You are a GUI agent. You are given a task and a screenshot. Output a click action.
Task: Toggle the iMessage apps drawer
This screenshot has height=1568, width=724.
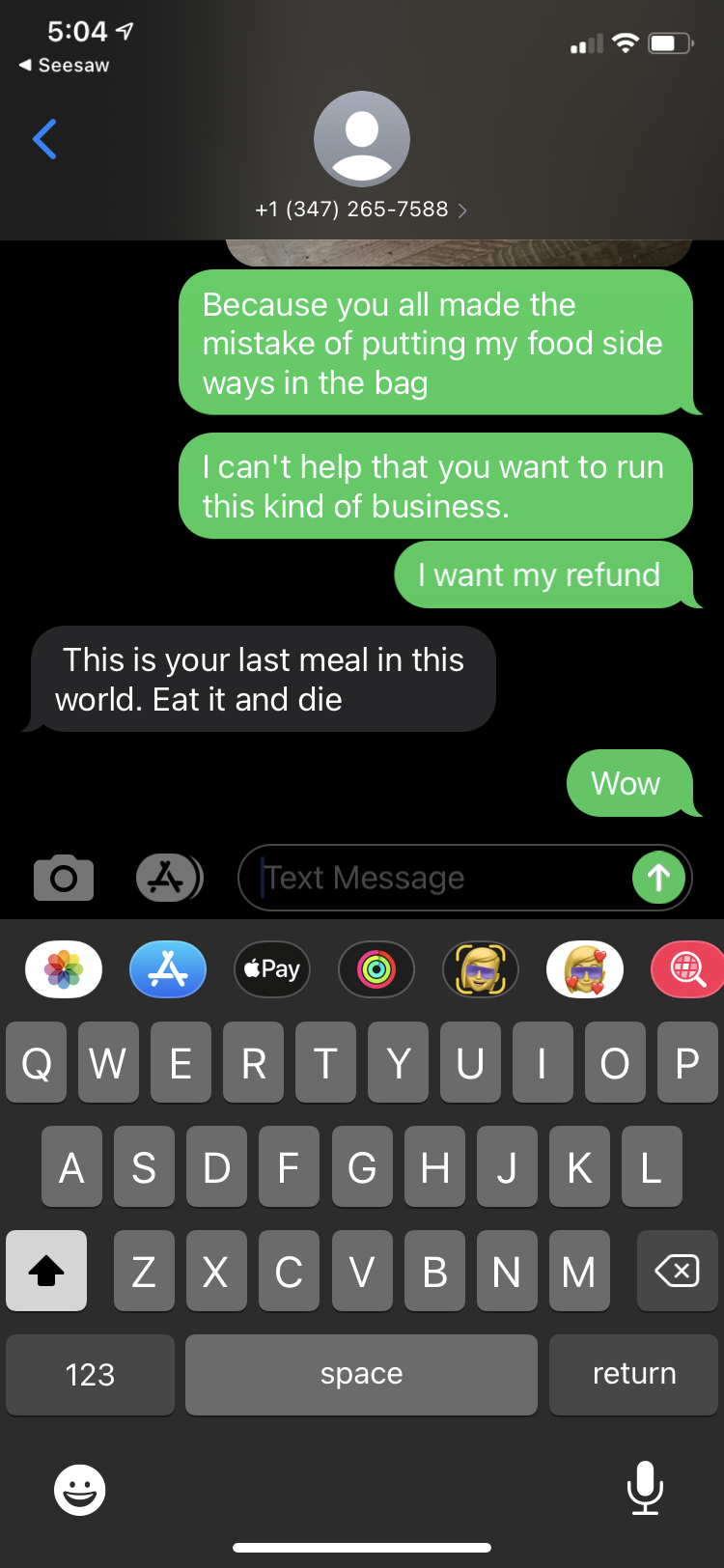point(168,878)
